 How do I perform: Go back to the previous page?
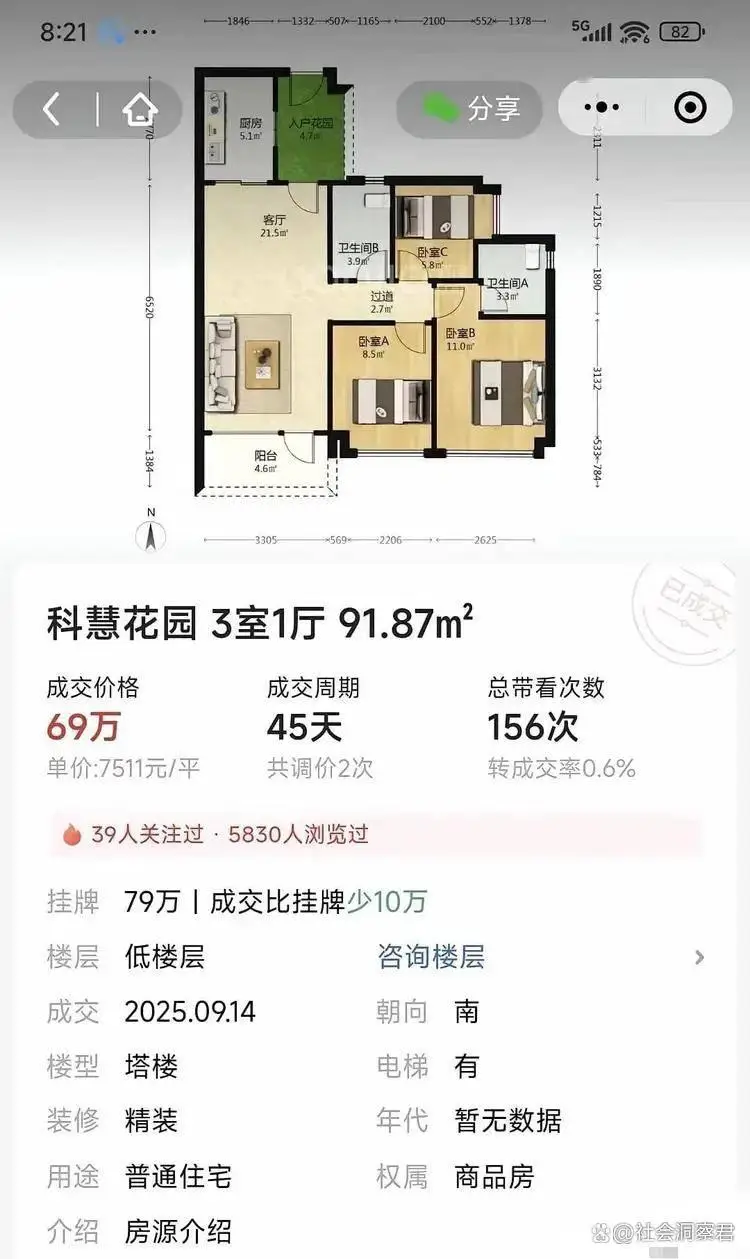[52, 109]
